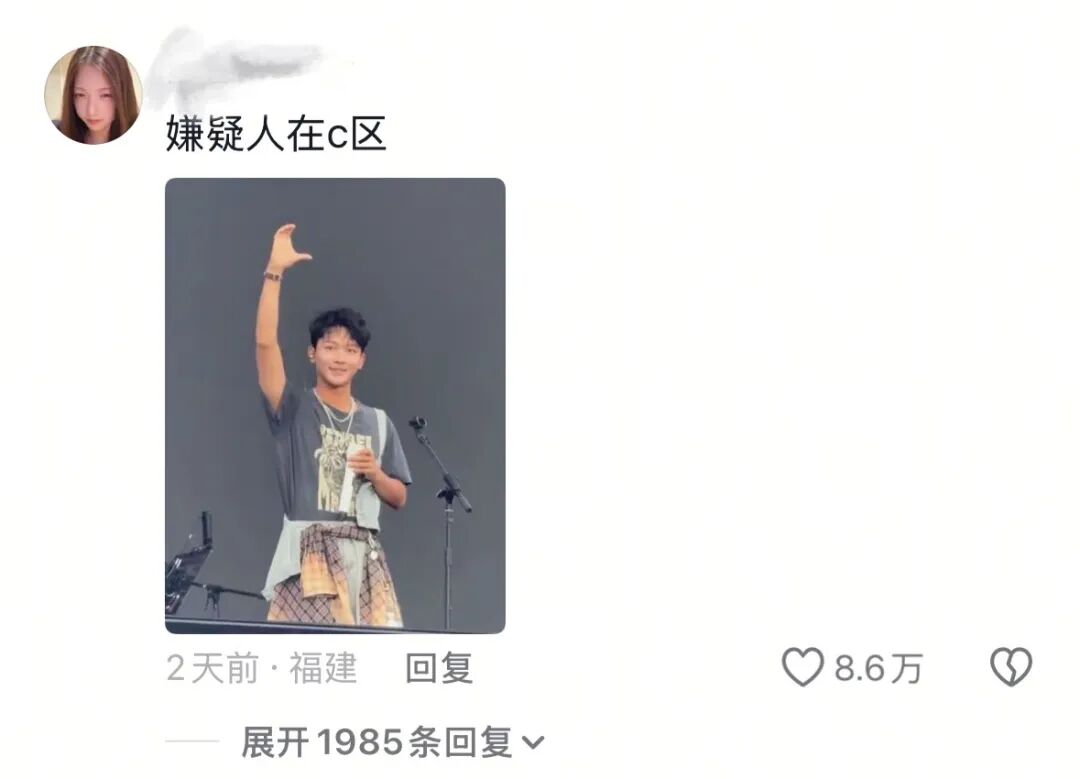Tap 回复 to reply to this comment
Viewport: 1080px width, 779px height.
439,669
